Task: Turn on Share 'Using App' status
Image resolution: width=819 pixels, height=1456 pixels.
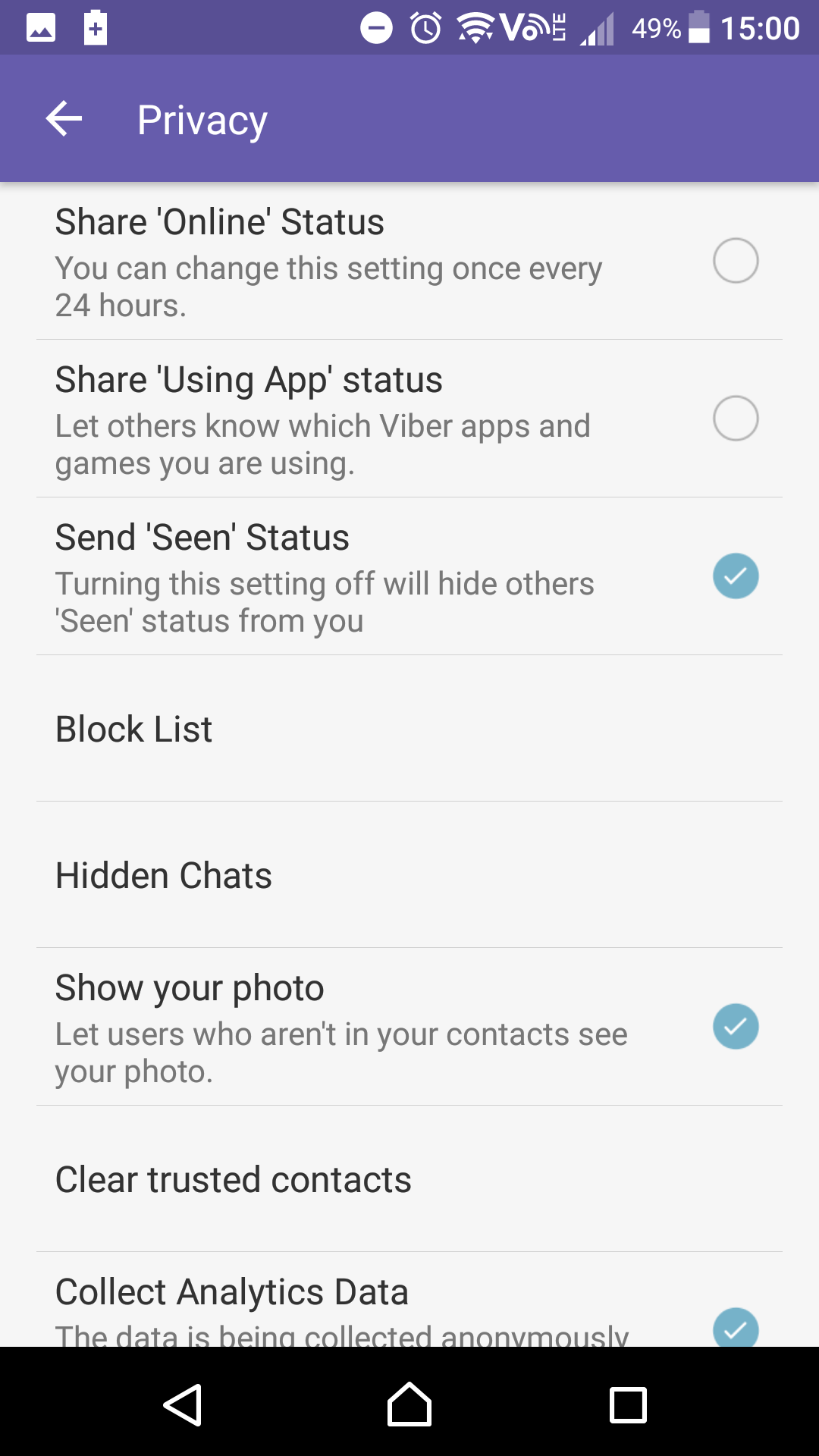Action: [x=735, y=419]
